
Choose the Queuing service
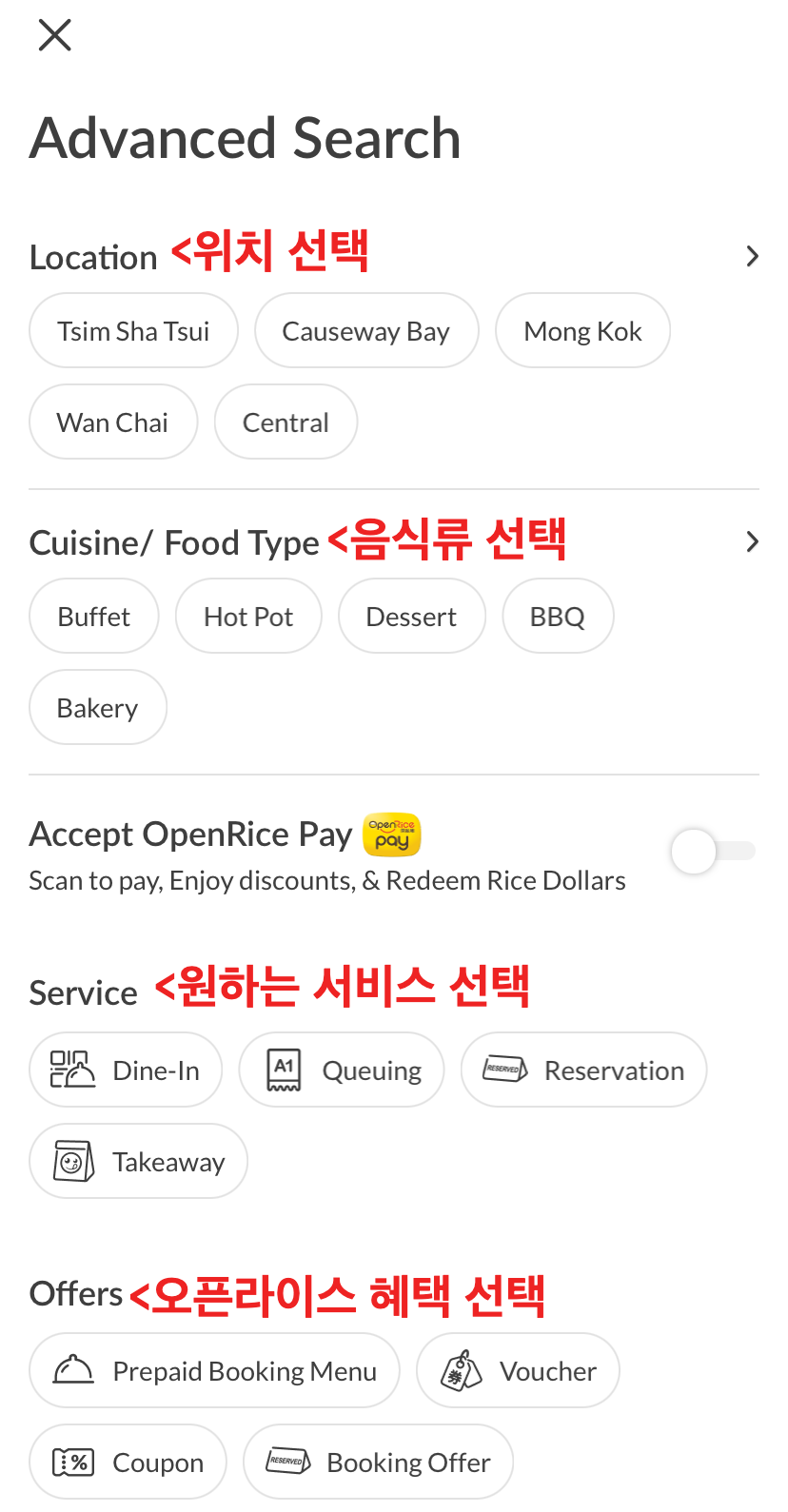tap(341, 1070)
